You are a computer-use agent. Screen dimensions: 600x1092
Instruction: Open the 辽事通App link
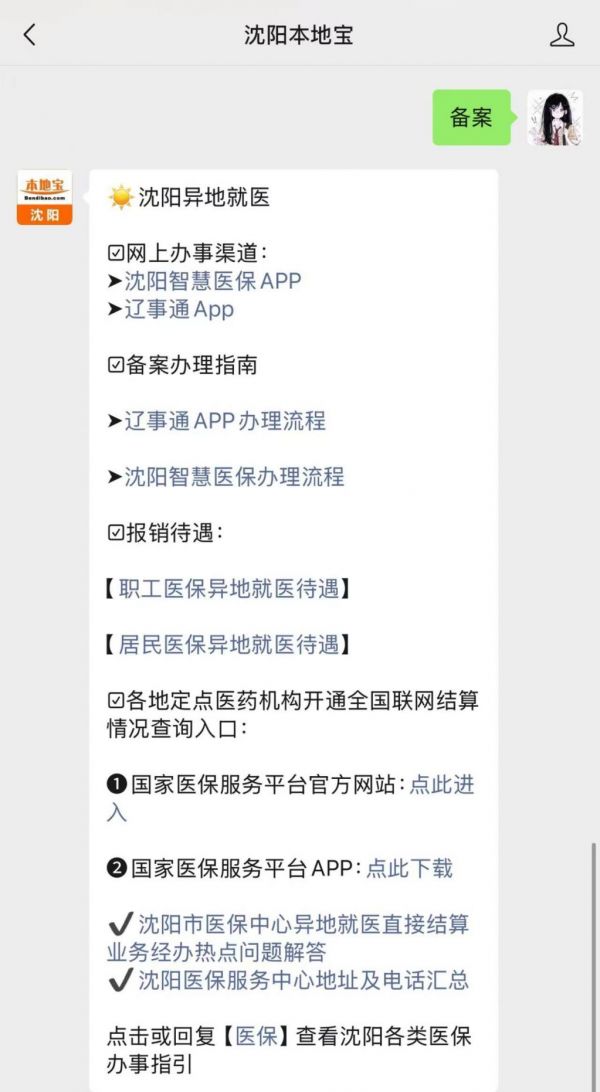tap(179, 309)
